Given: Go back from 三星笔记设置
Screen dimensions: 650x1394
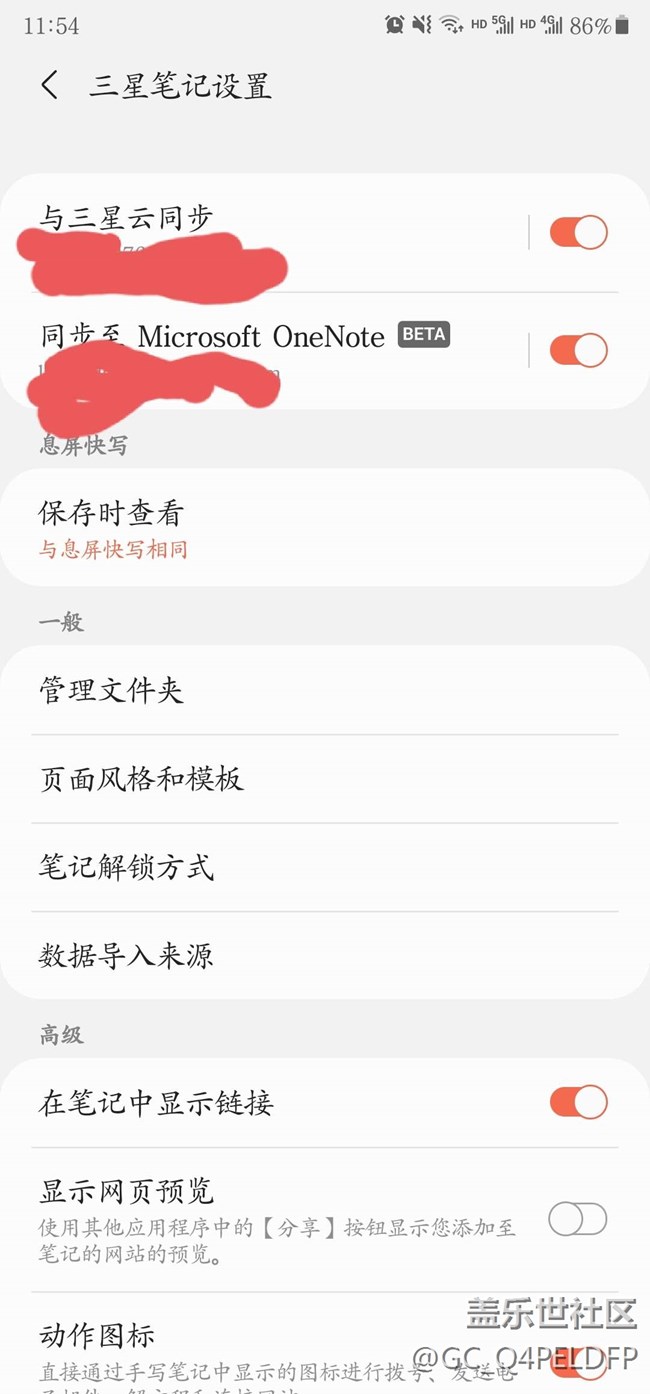Looking at the screenshot, I should tap(49, 86).
